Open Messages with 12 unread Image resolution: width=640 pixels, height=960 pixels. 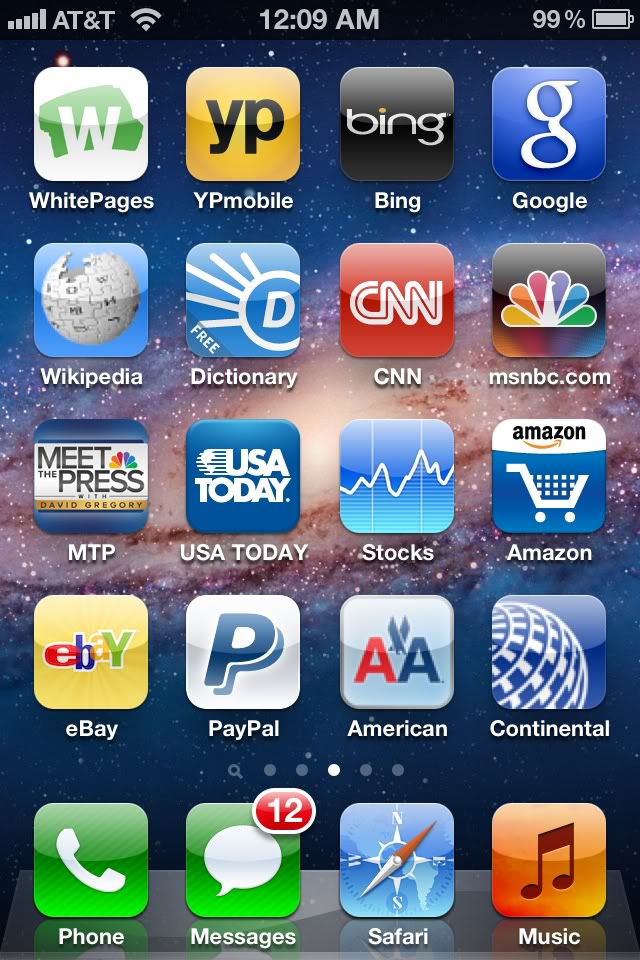pyautogui.click(x=243, y=861)
